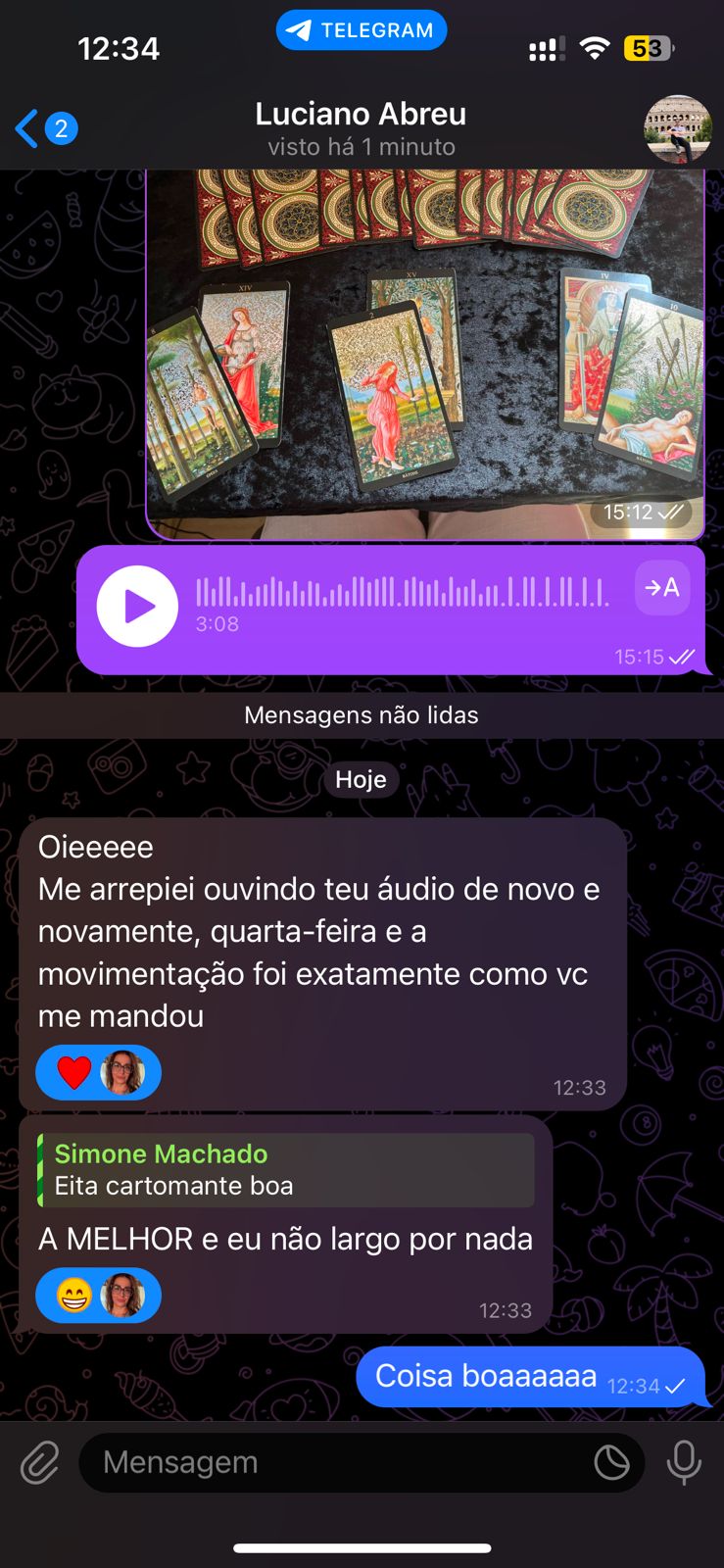
Task: Open the sticker panel icon
Action: 611,1462
